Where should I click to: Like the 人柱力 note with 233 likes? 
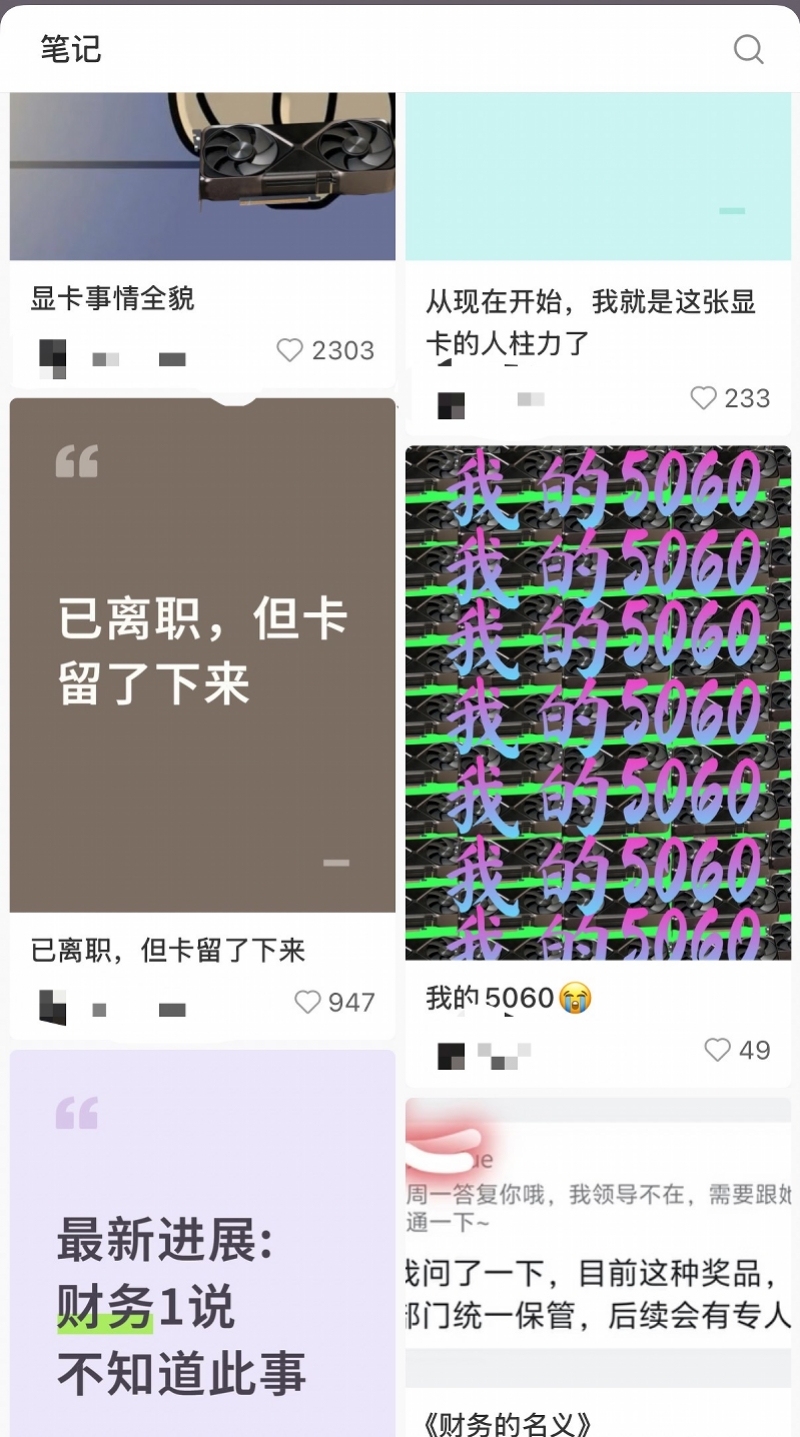pyautogui.click(x=704, y=398)
